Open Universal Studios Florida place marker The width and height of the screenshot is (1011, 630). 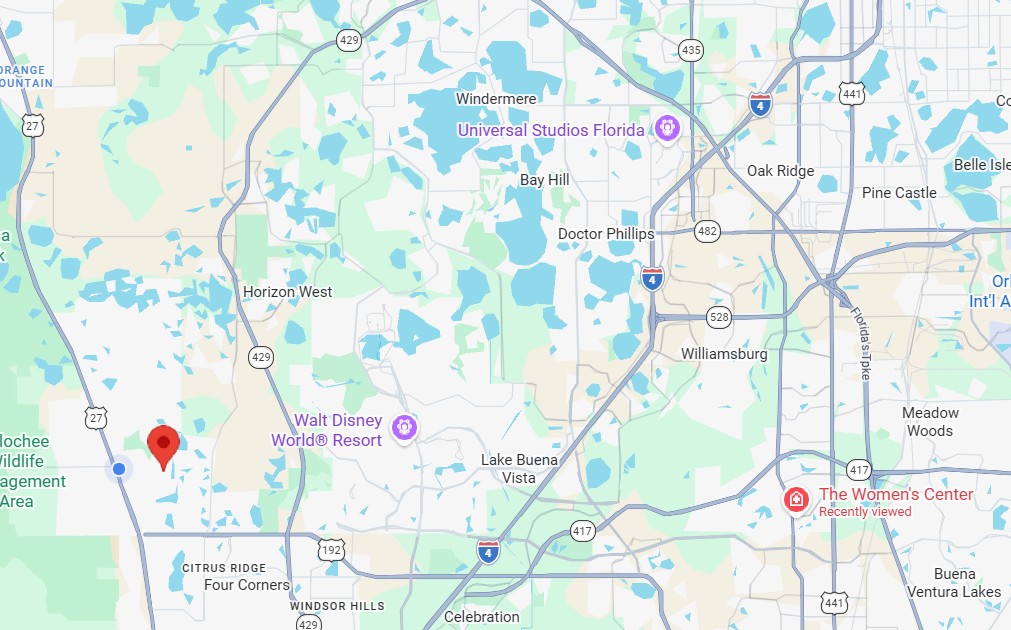click(x=667, y=128)
